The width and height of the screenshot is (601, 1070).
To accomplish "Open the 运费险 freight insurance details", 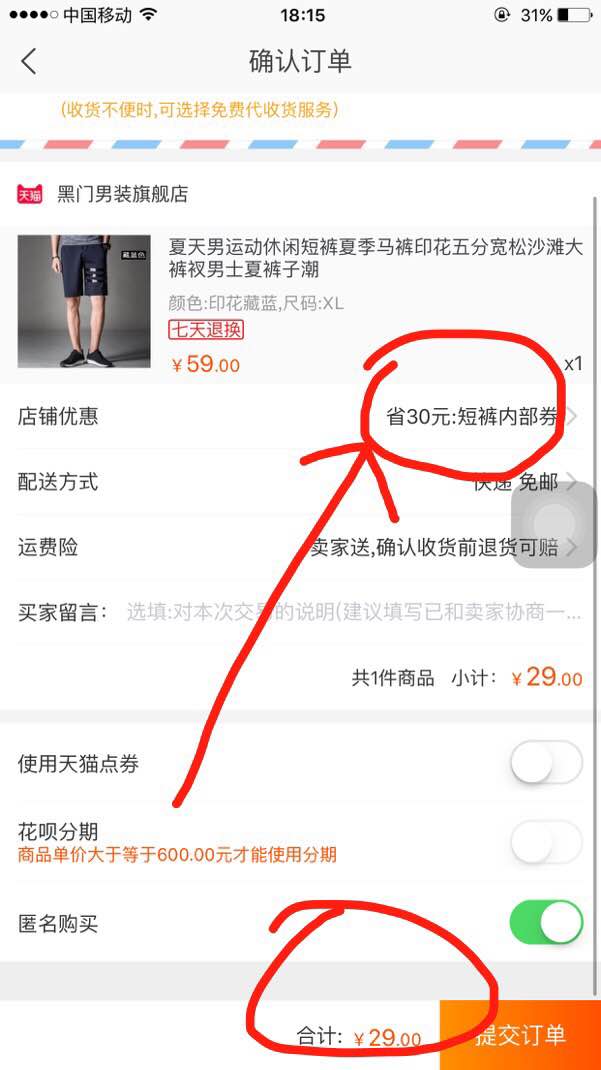I will tap(300, 547).
